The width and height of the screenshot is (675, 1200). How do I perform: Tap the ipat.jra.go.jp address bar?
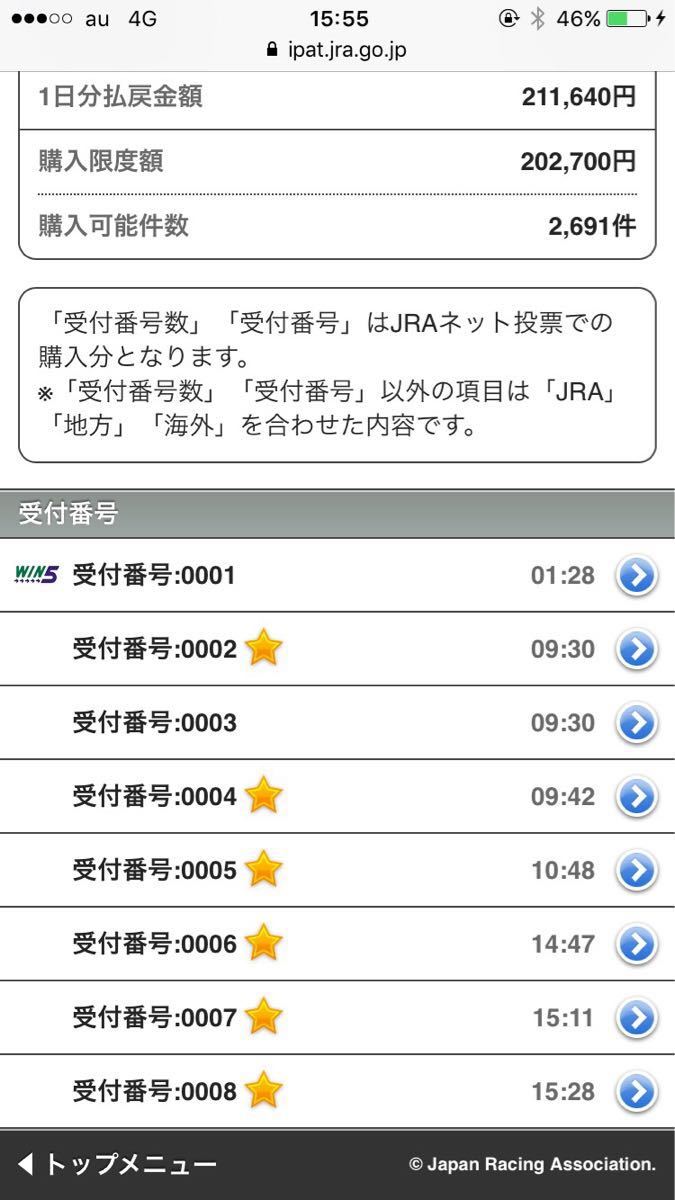pos(337,49)
